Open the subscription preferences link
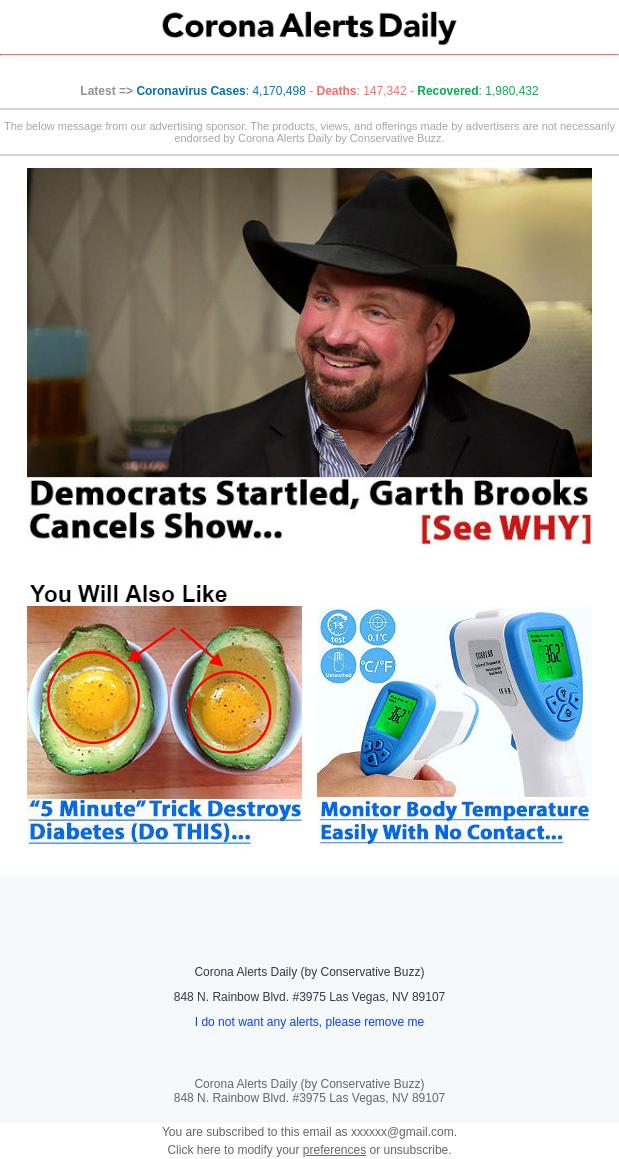619x1159 pixels. [334, 1150]
